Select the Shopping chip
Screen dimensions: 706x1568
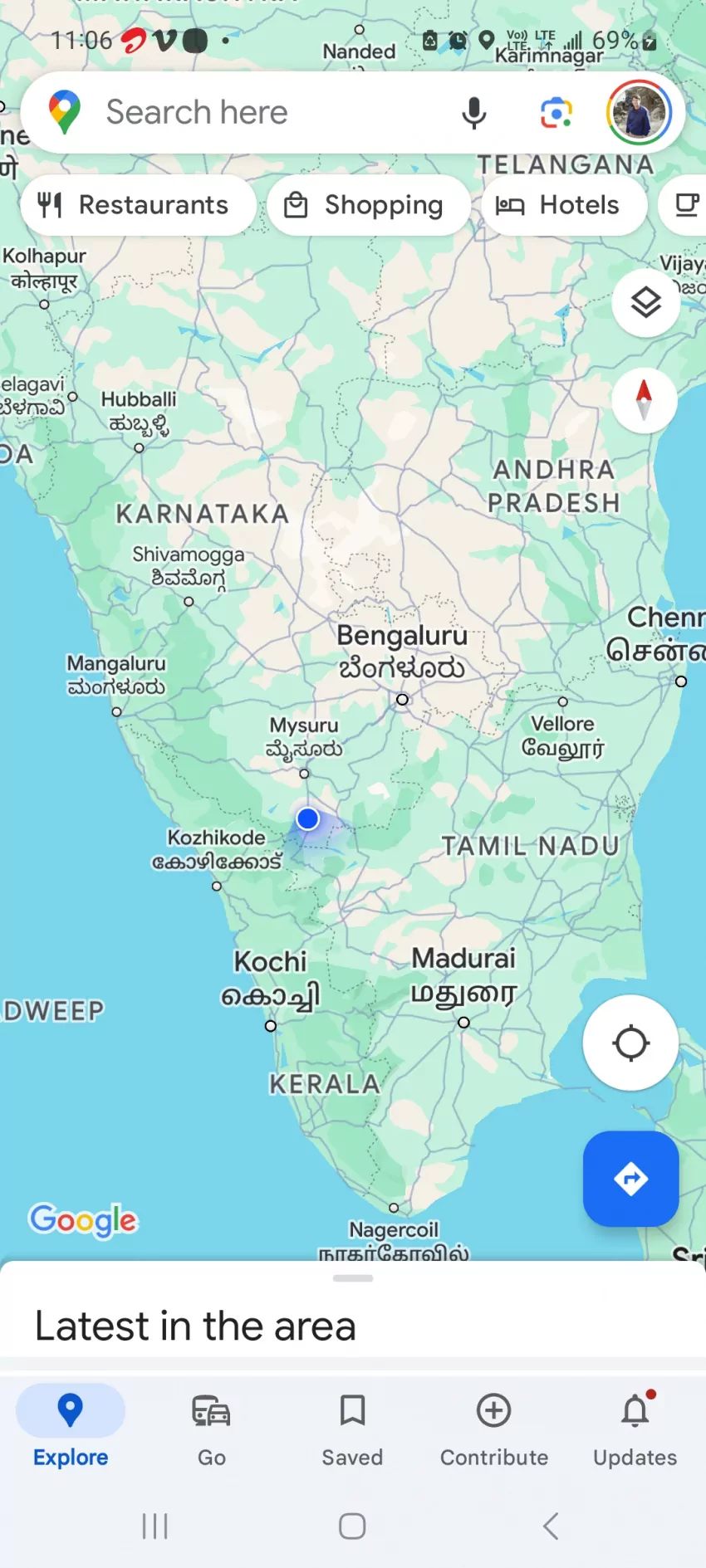tap(368, 205)
